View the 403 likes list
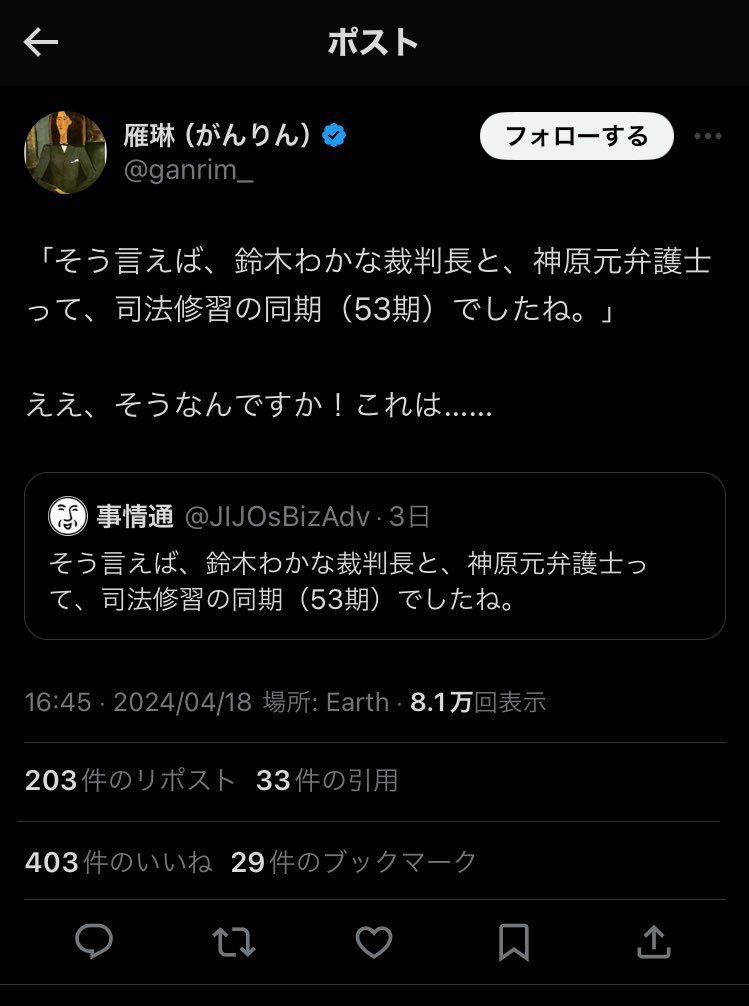This screenshot has height=1006, width=749. pyautogui.click(x=118, y=861)
